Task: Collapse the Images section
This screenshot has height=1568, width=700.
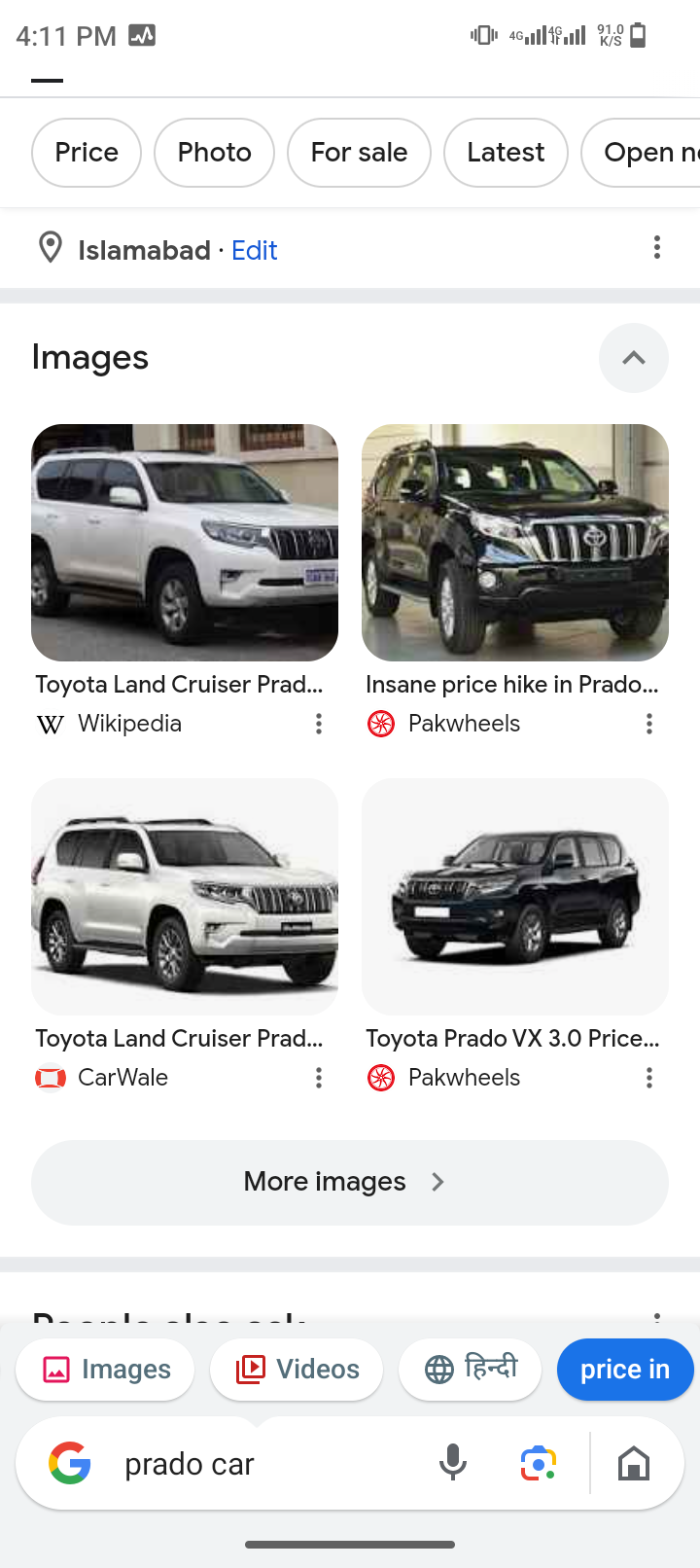Action: (x=633, y=358)
